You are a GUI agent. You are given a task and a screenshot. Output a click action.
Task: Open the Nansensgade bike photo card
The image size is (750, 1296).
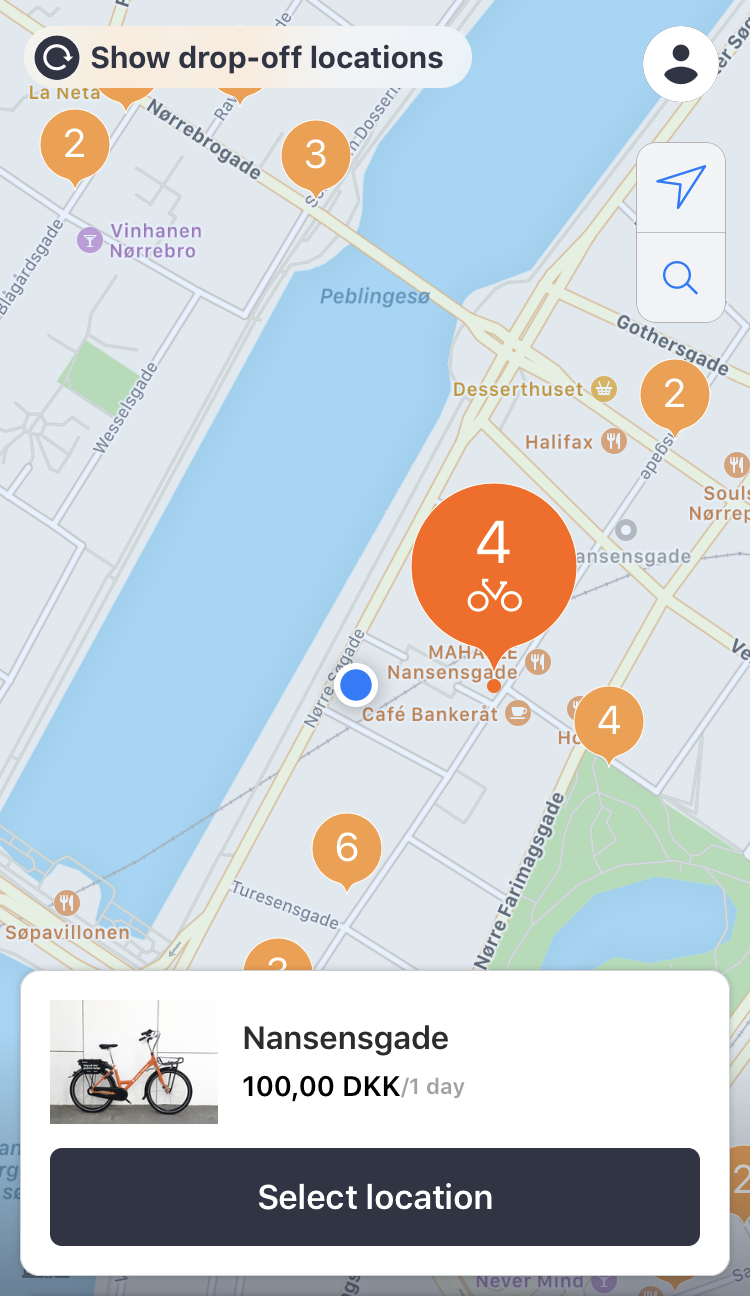coord(134,1062)
